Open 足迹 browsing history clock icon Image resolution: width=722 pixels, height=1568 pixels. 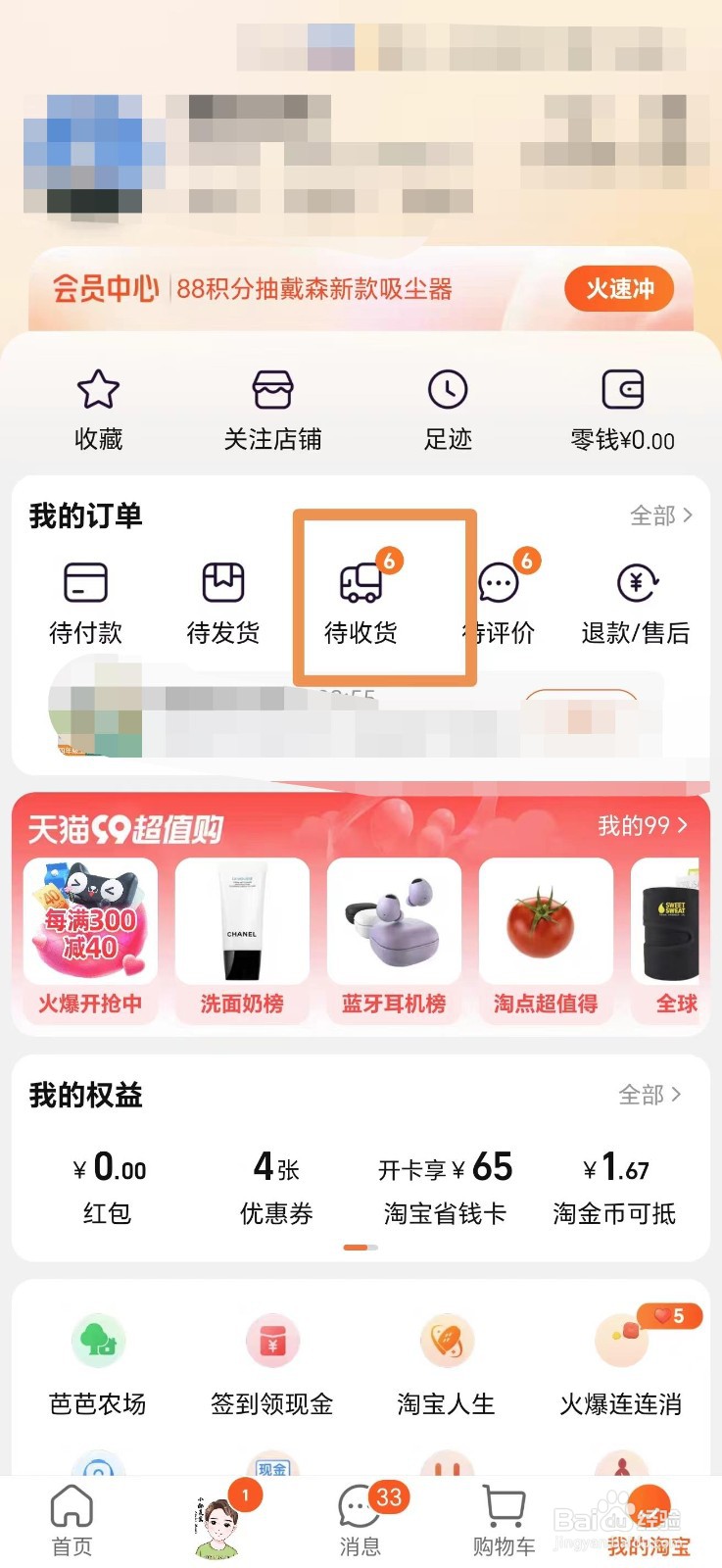pos(448,405)
